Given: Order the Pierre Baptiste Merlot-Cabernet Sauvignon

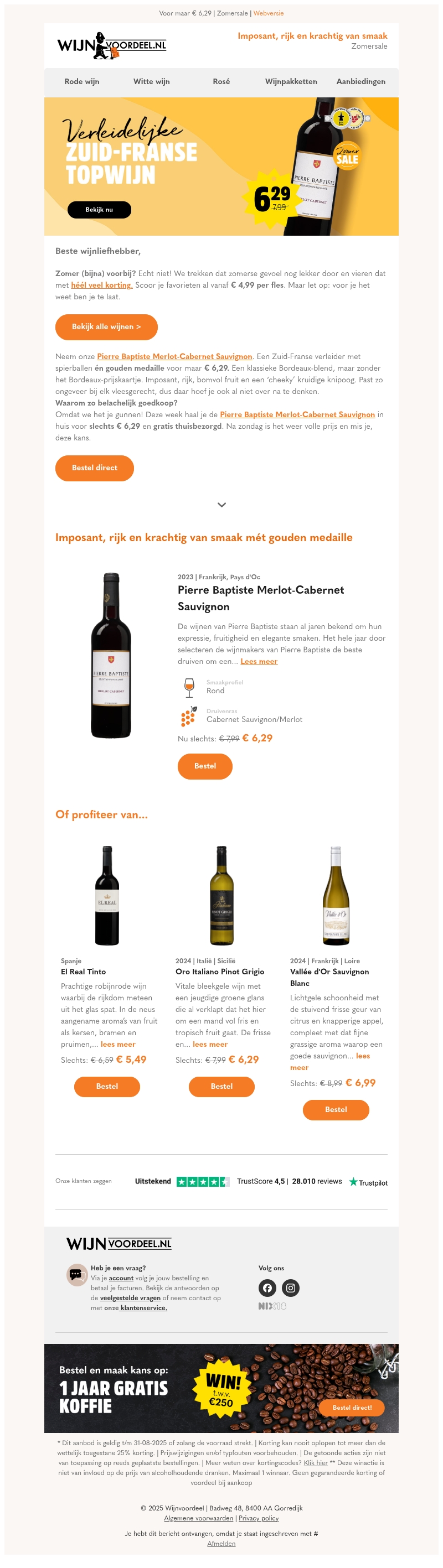Looking at the screenshot, I should (x=205, y=766).
